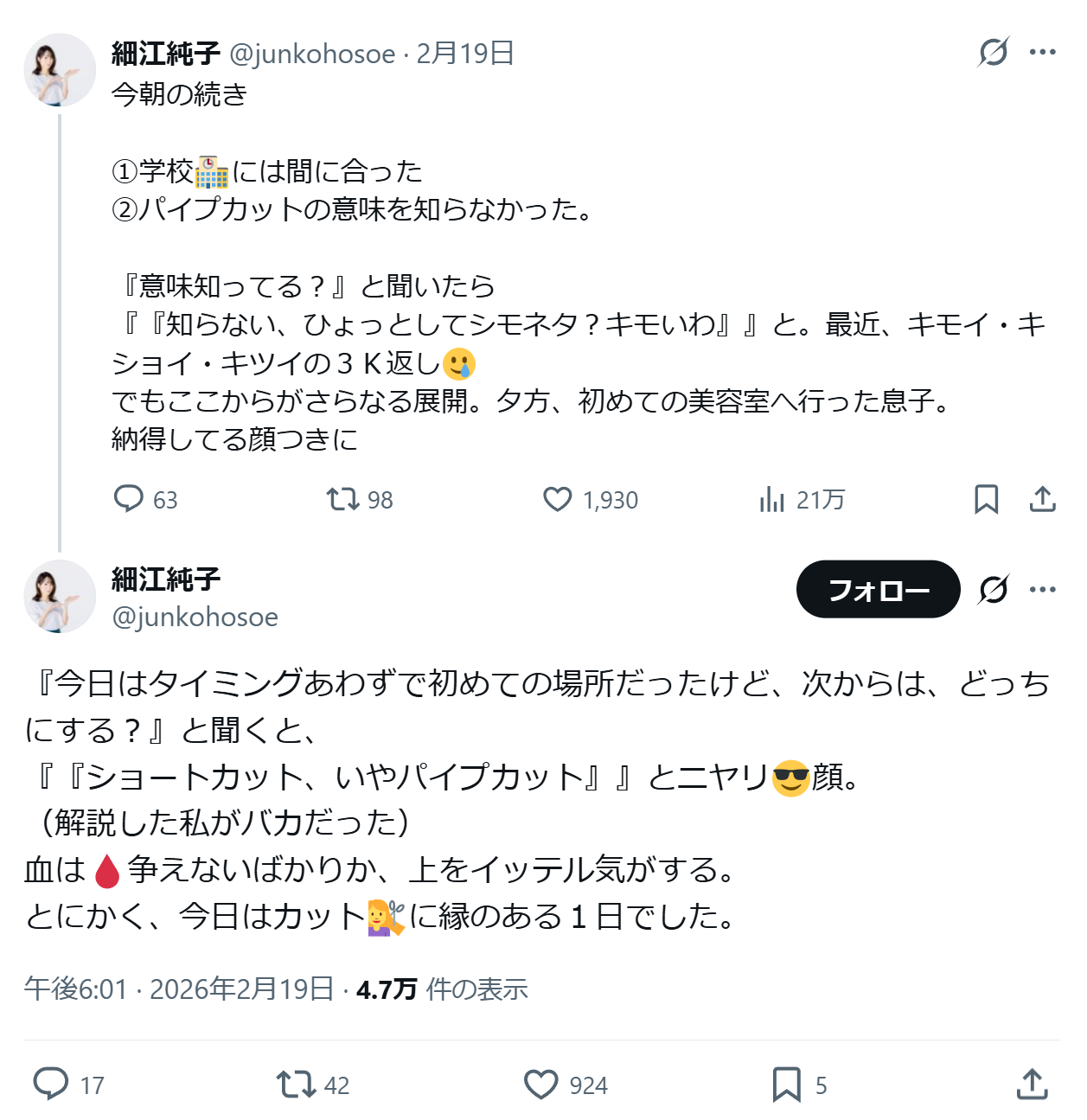Open Grok icon on the 2月19日 tweet
The image size is (1087, 1120).
pos(993,53)
